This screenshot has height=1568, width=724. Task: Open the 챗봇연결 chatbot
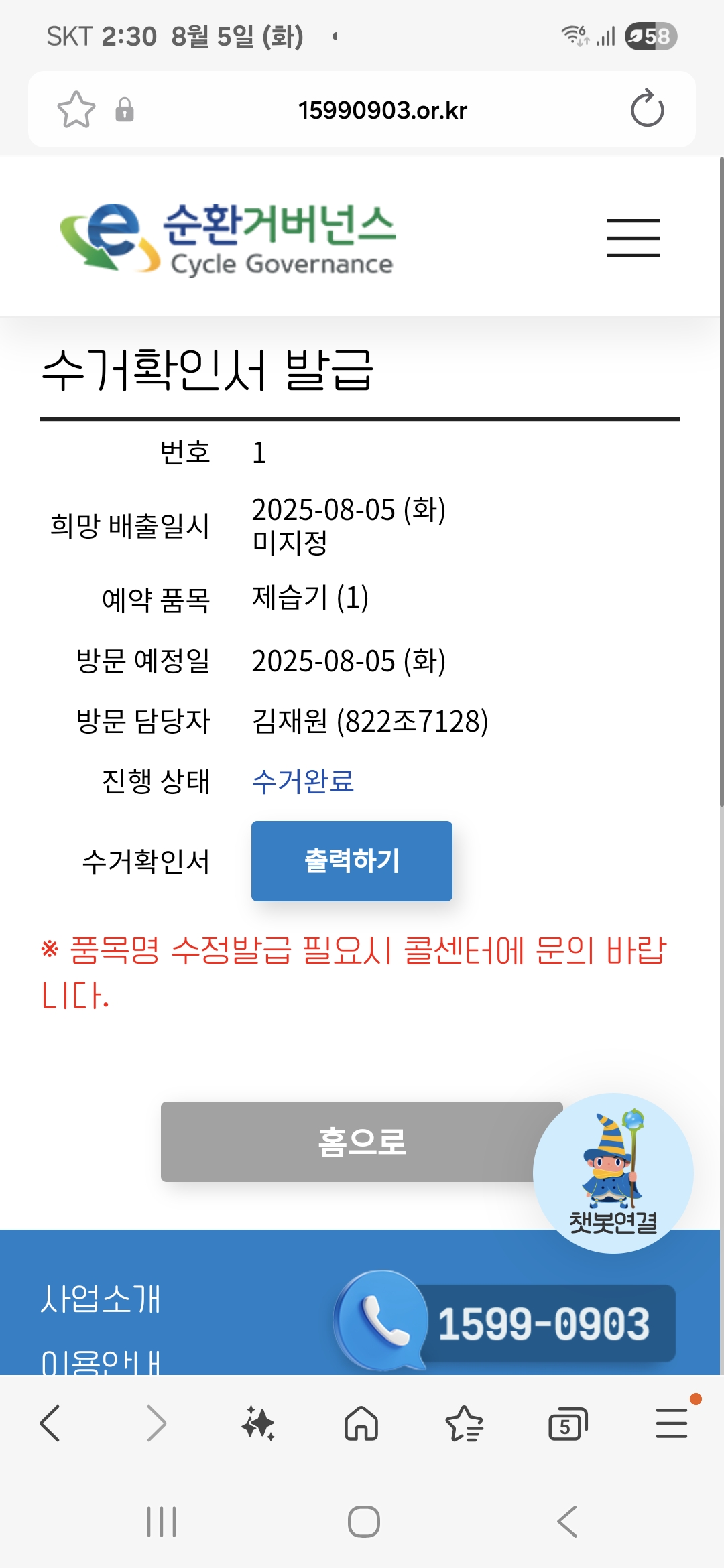pos(613,1173)
